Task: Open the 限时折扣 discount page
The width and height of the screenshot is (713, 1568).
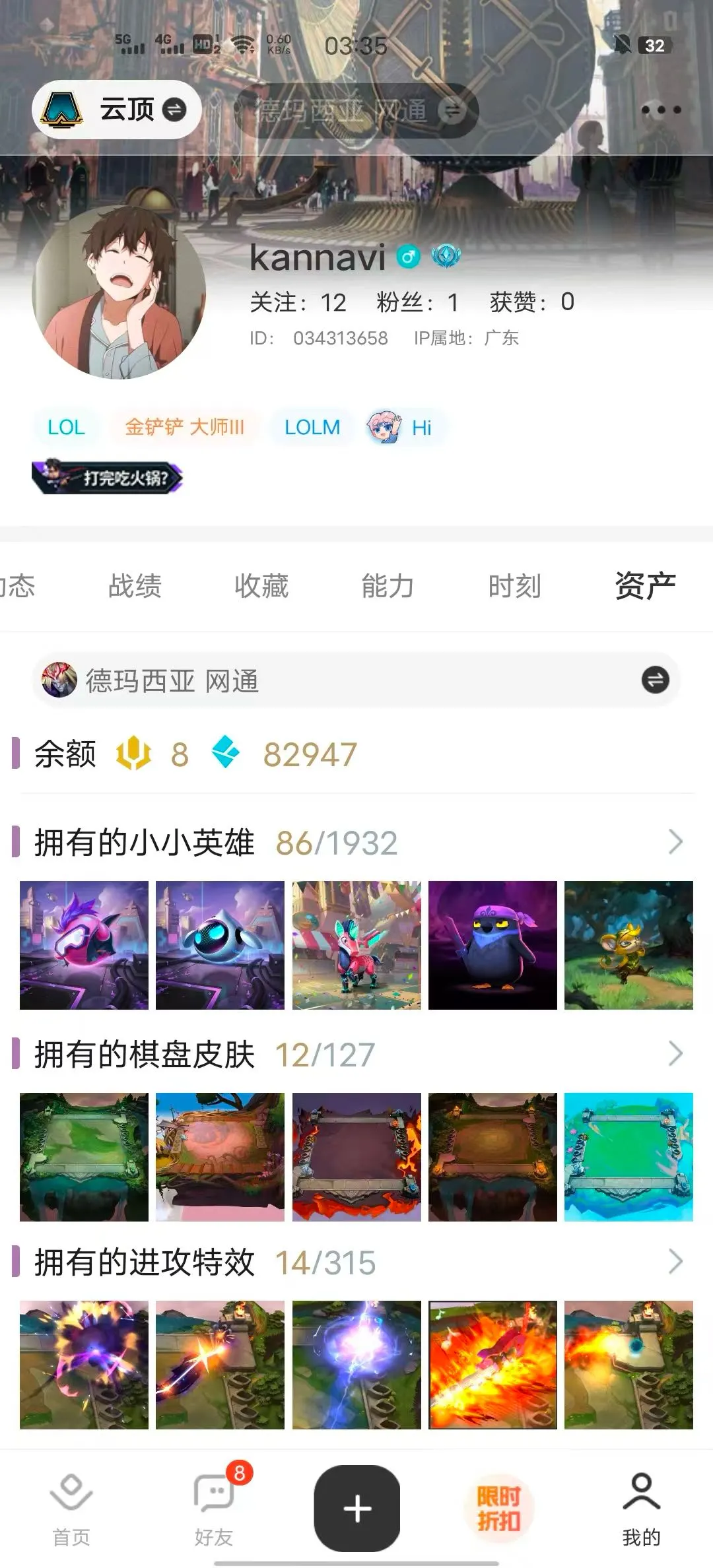Action: 499,1509
